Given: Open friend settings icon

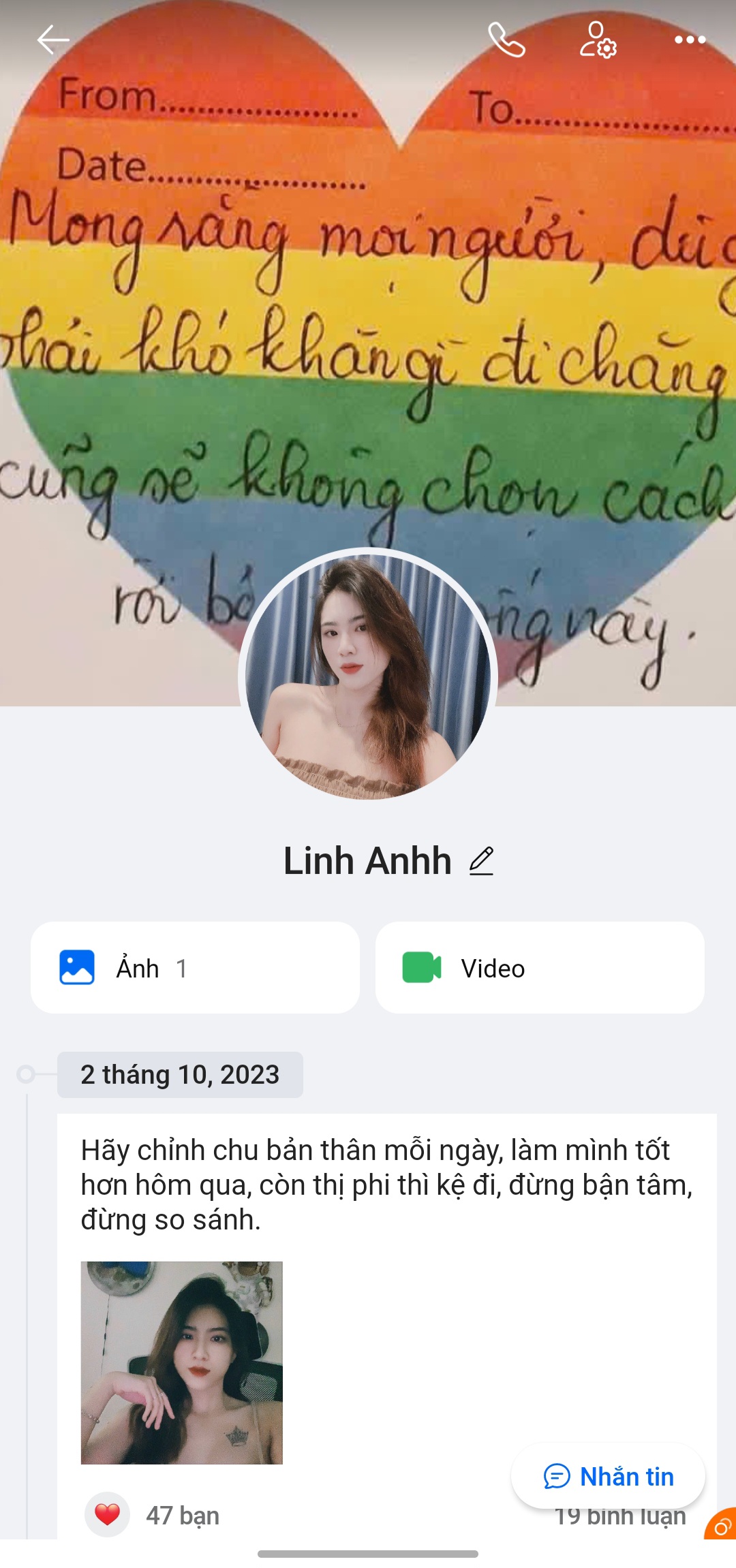Looking at the screenshot, I should point(598,40).
